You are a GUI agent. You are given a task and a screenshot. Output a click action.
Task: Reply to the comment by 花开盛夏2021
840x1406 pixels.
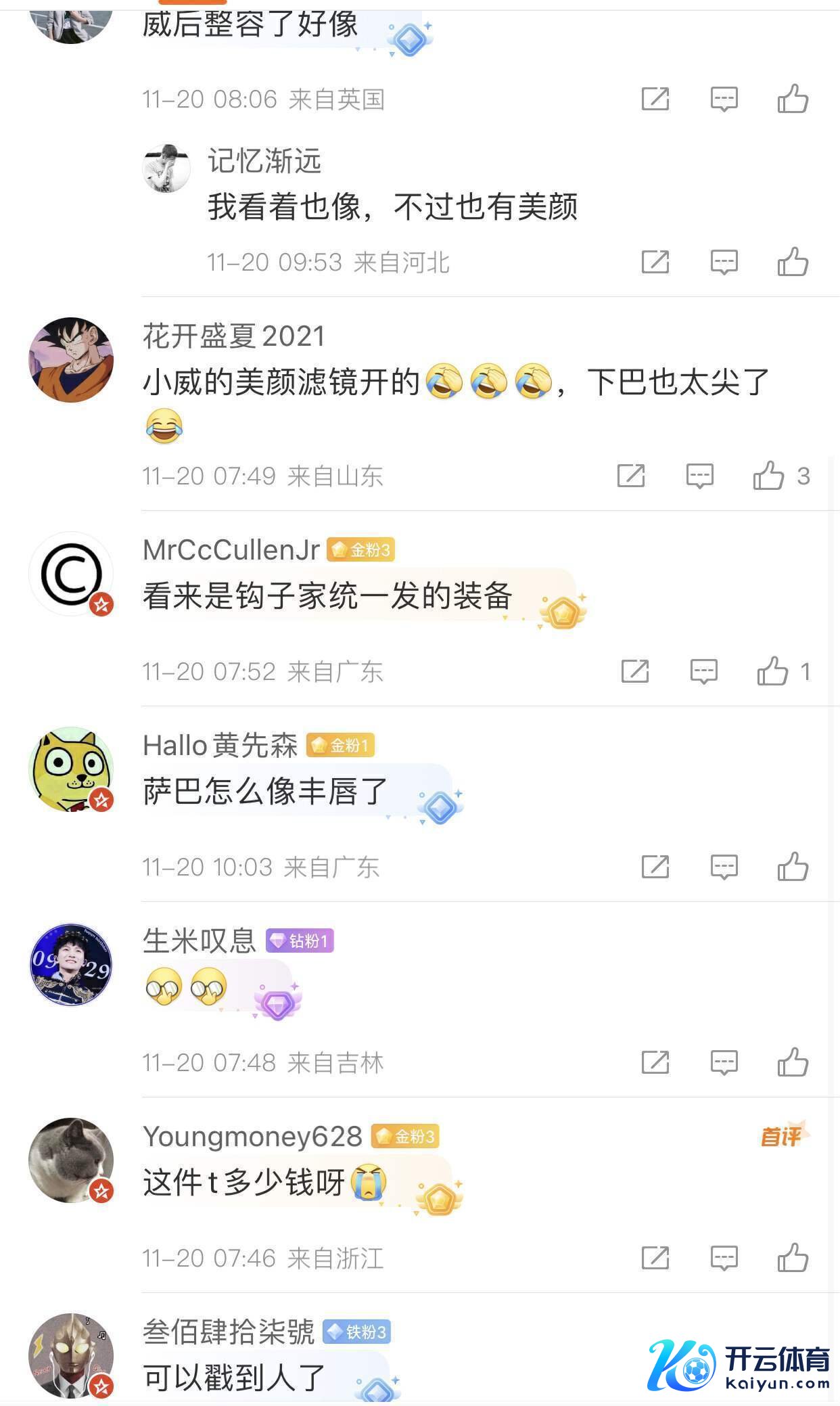699,476
